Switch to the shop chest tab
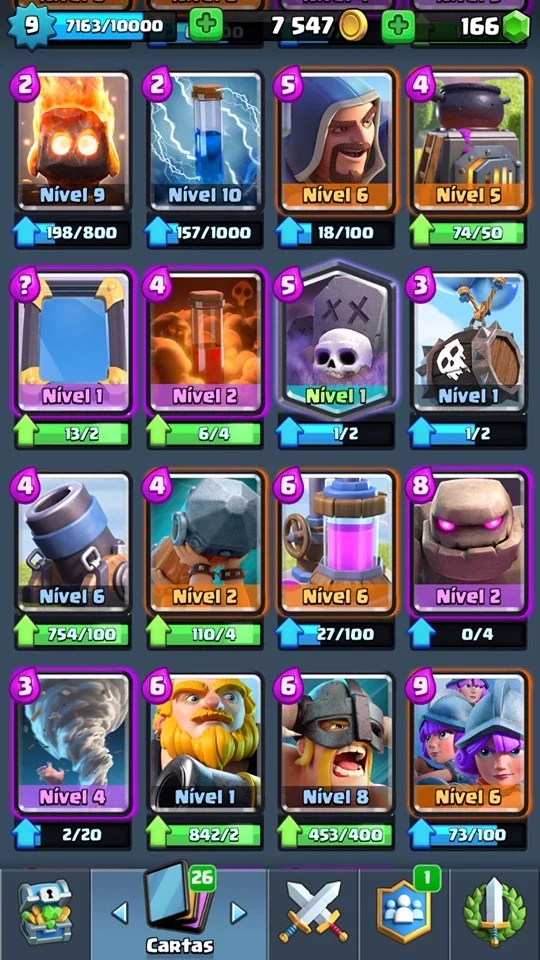 point(45,912)
